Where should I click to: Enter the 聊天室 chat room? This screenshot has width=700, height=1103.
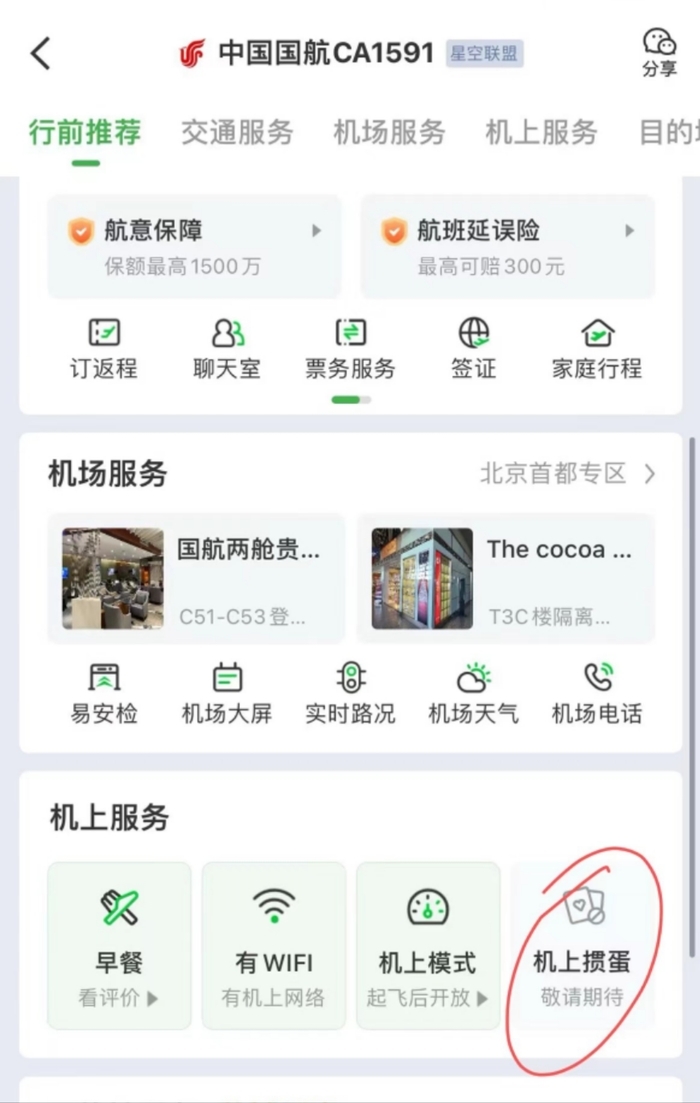click(x=227, y=349)
